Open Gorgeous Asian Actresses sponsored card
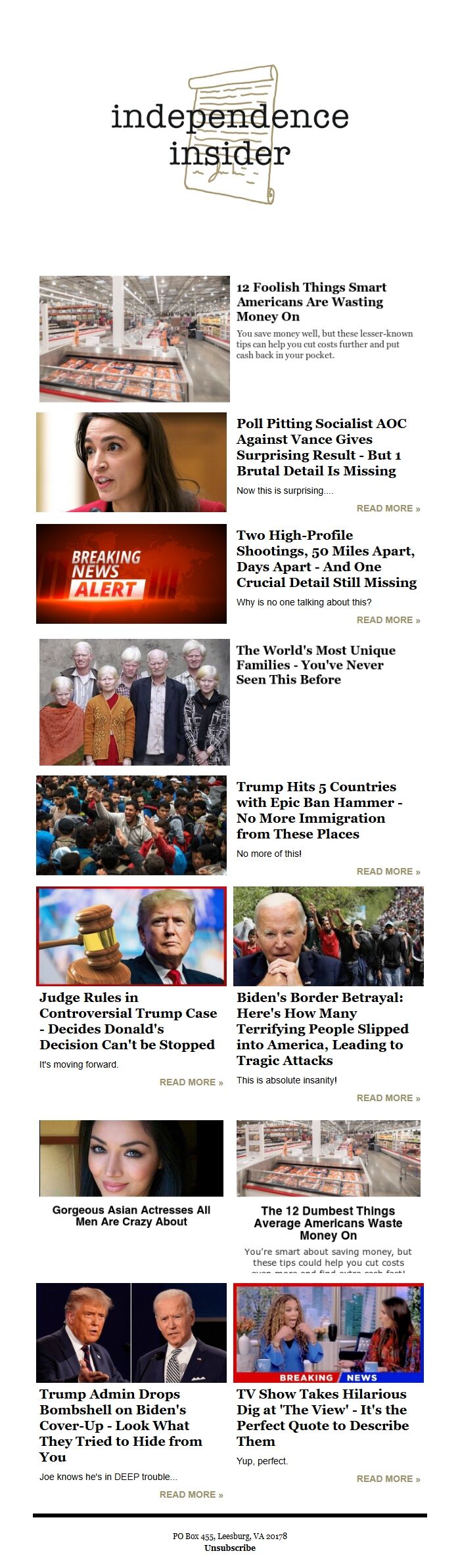Screen dimensions: 460x1568 coord(131,1215)
